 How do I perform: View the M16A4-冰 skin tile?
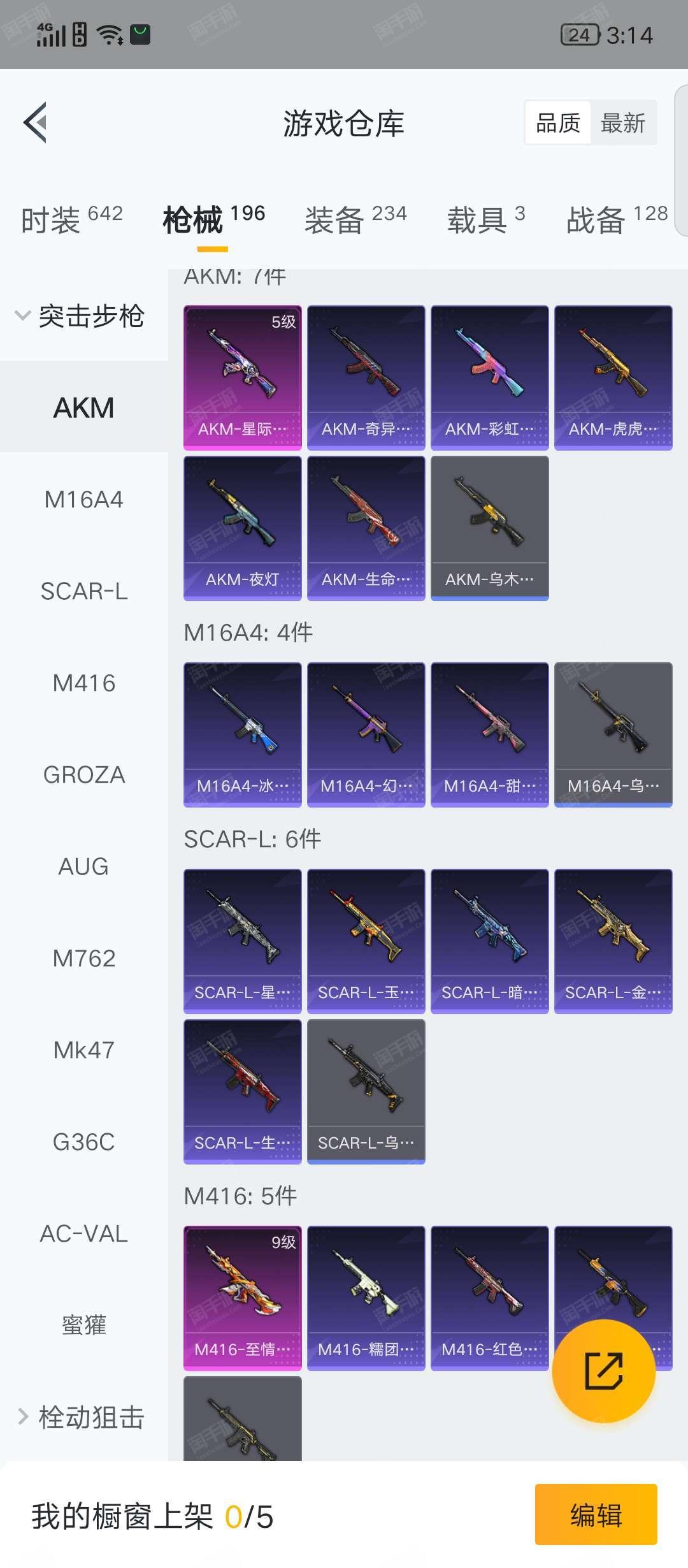[242, 734]
